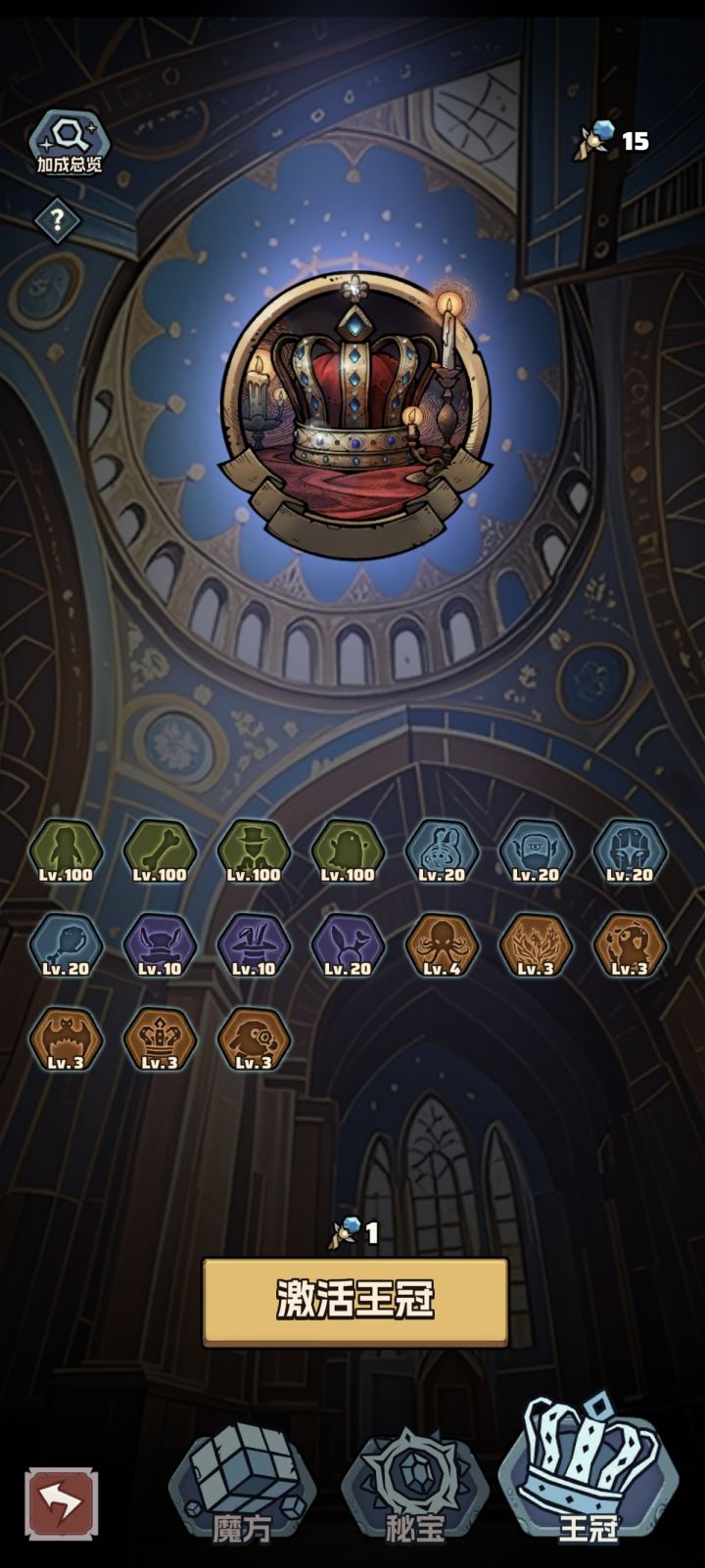Switch to the 秘宝 tab
Image resolution: width=705 pixels, height=1568 pixels.
click(415, 1485)
